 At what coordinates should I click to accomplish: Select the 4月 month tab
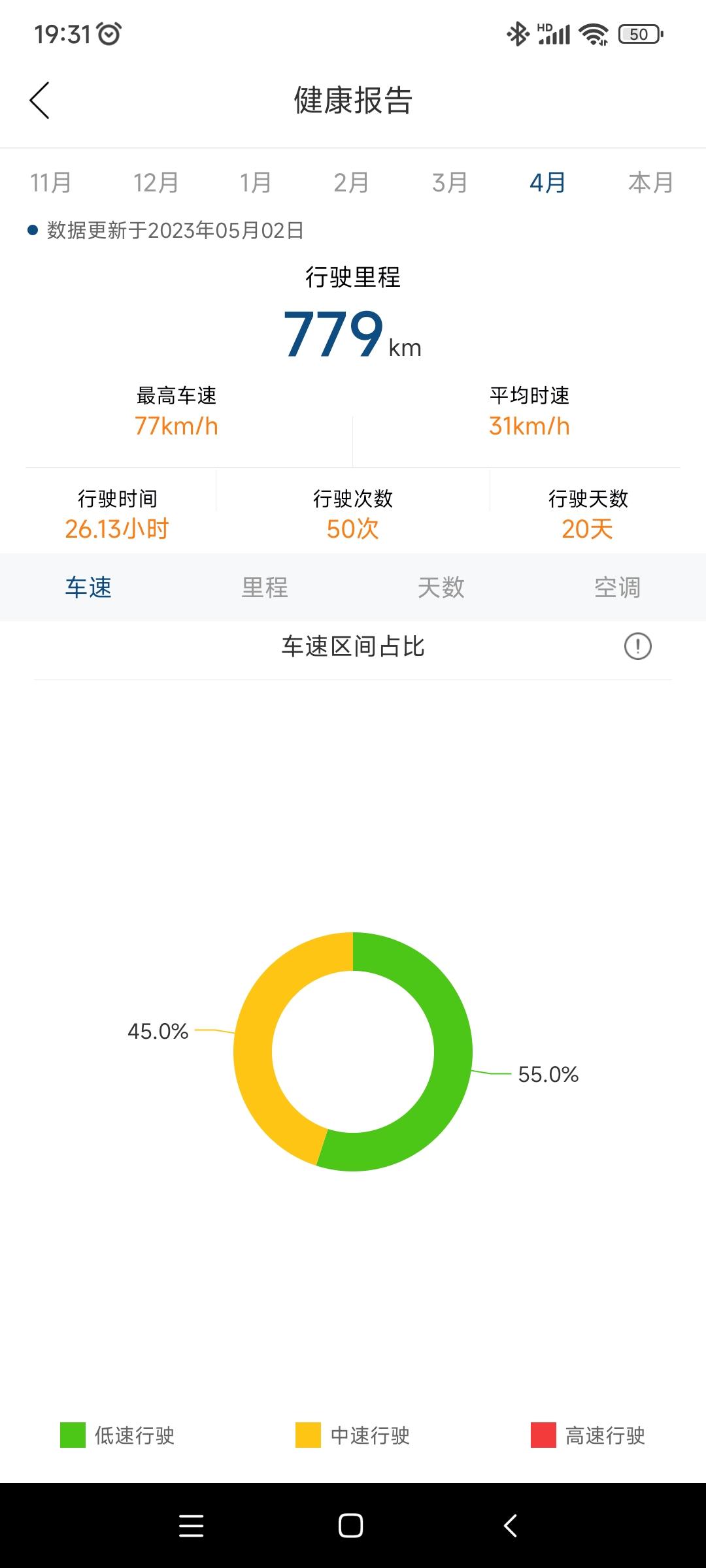pyautogui.click(x=548, y=183)
